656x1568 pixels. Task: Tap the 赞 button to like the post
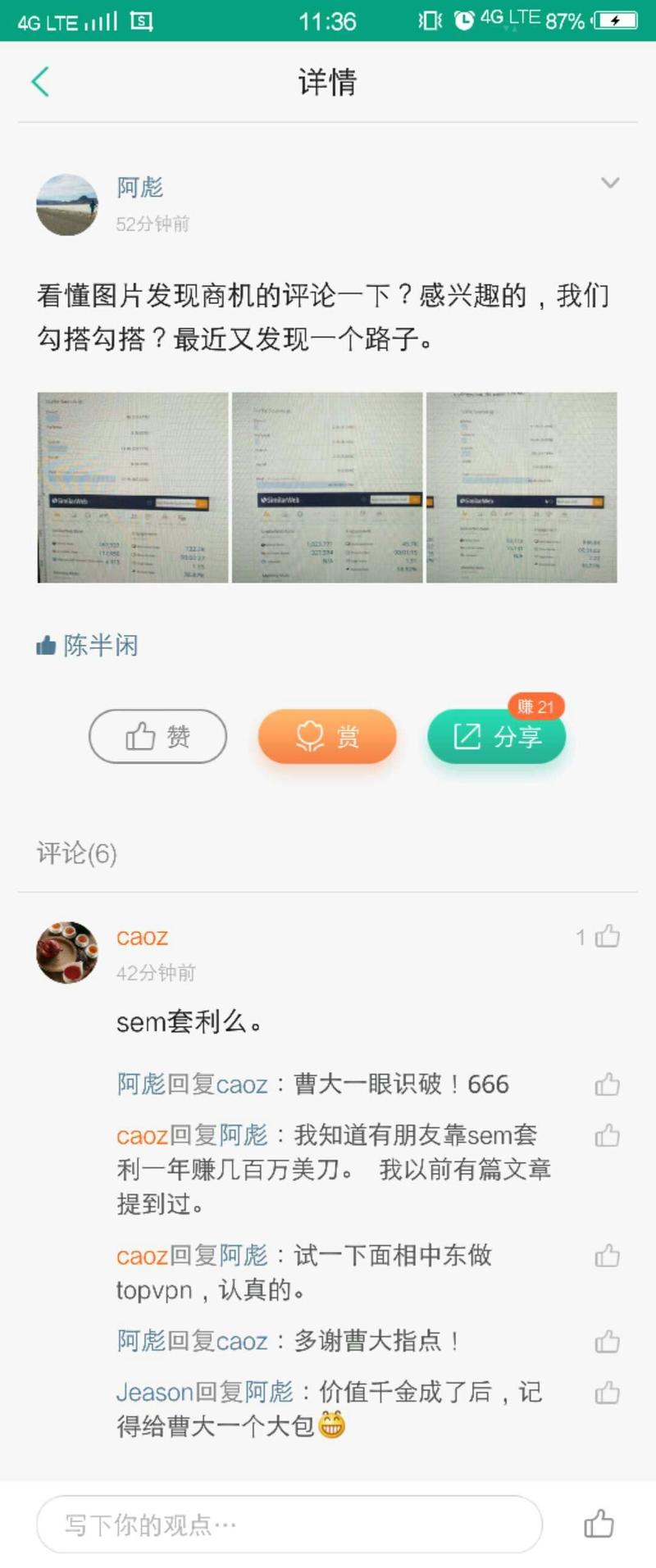coord(157,736)
